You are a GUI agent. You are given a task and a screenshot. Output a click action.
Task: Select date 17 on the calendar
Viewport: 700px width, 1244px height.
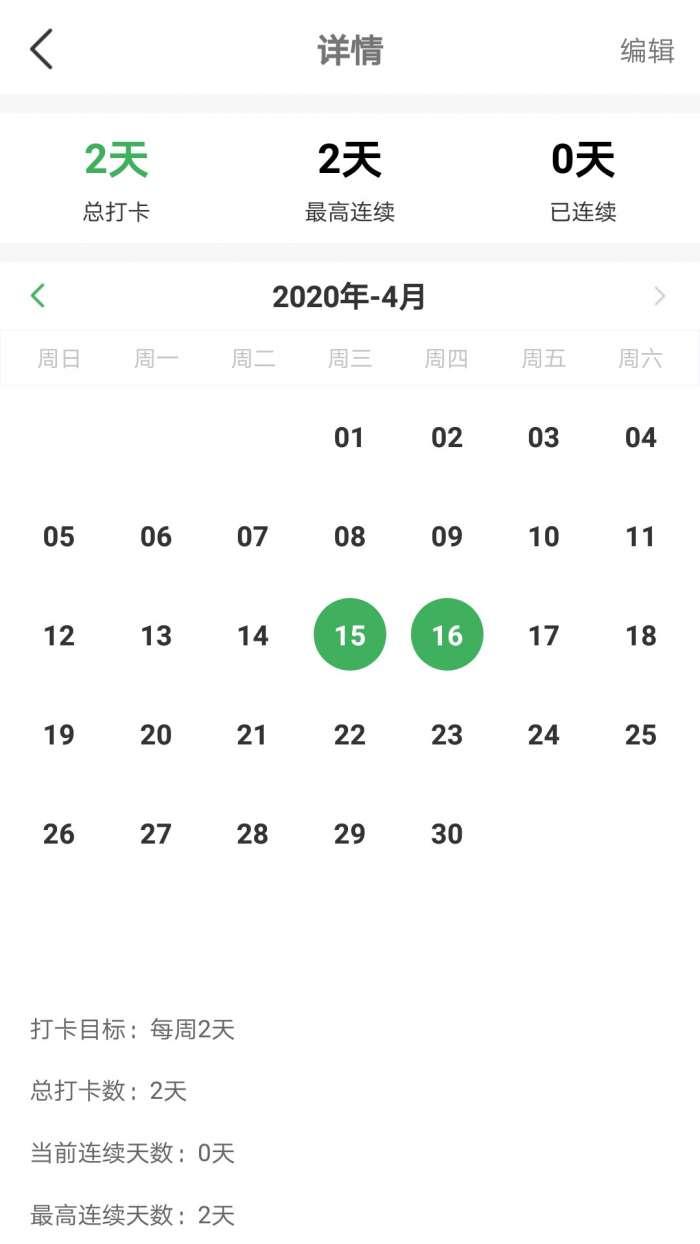[544, 635]
